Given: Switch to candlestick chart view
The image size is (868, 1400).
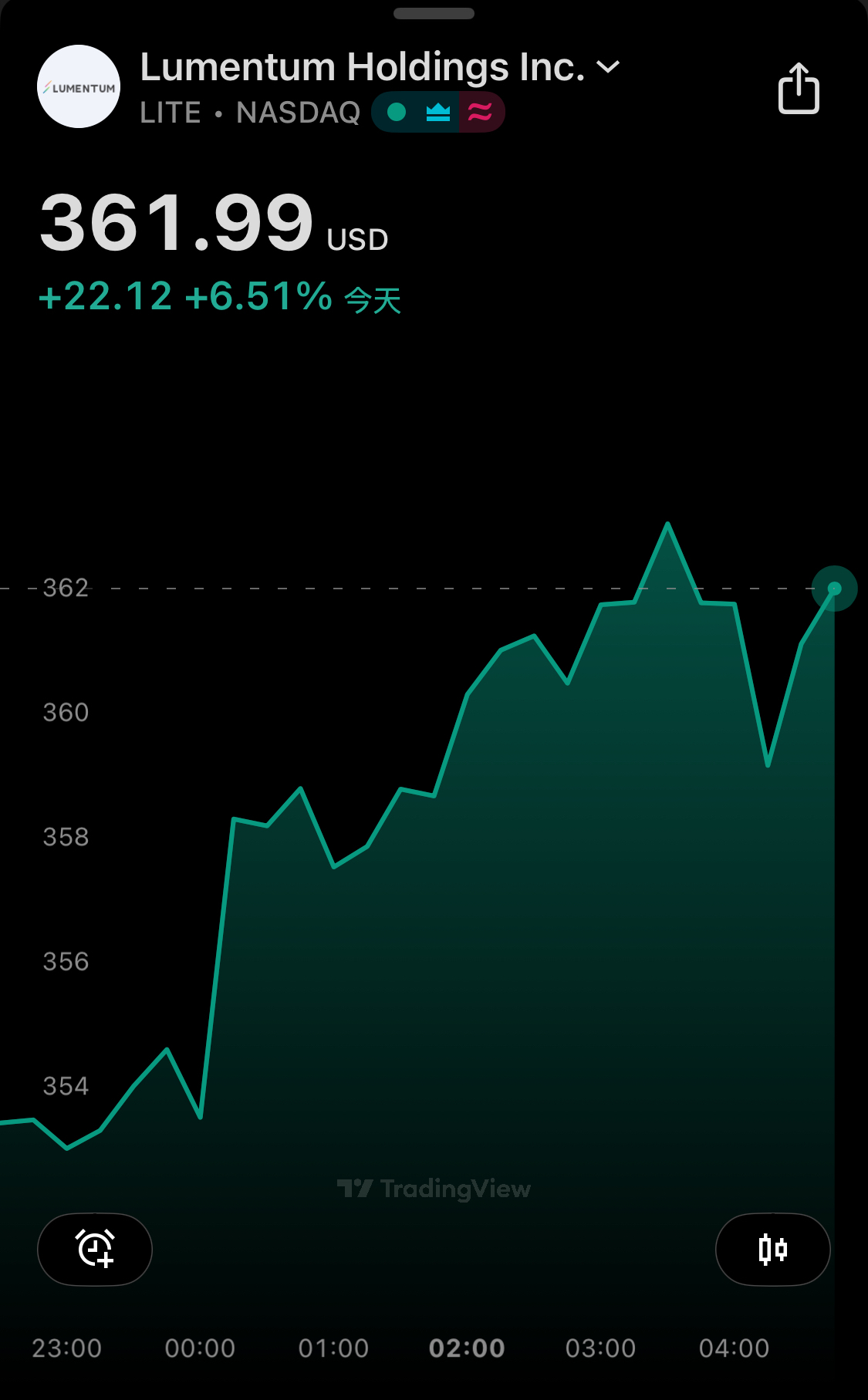Looking at the screenshot, I should pos(772,1249).
